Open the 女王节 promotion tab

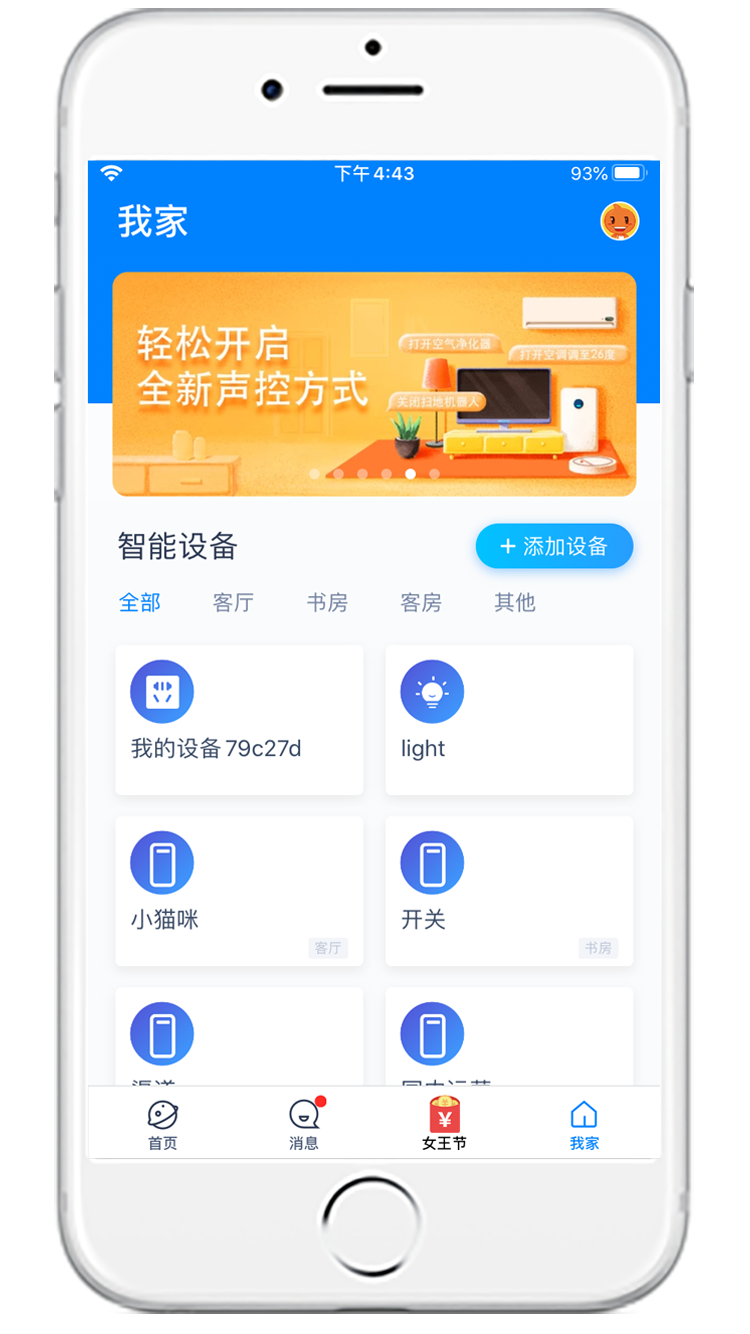click(x=444, y=1124)
